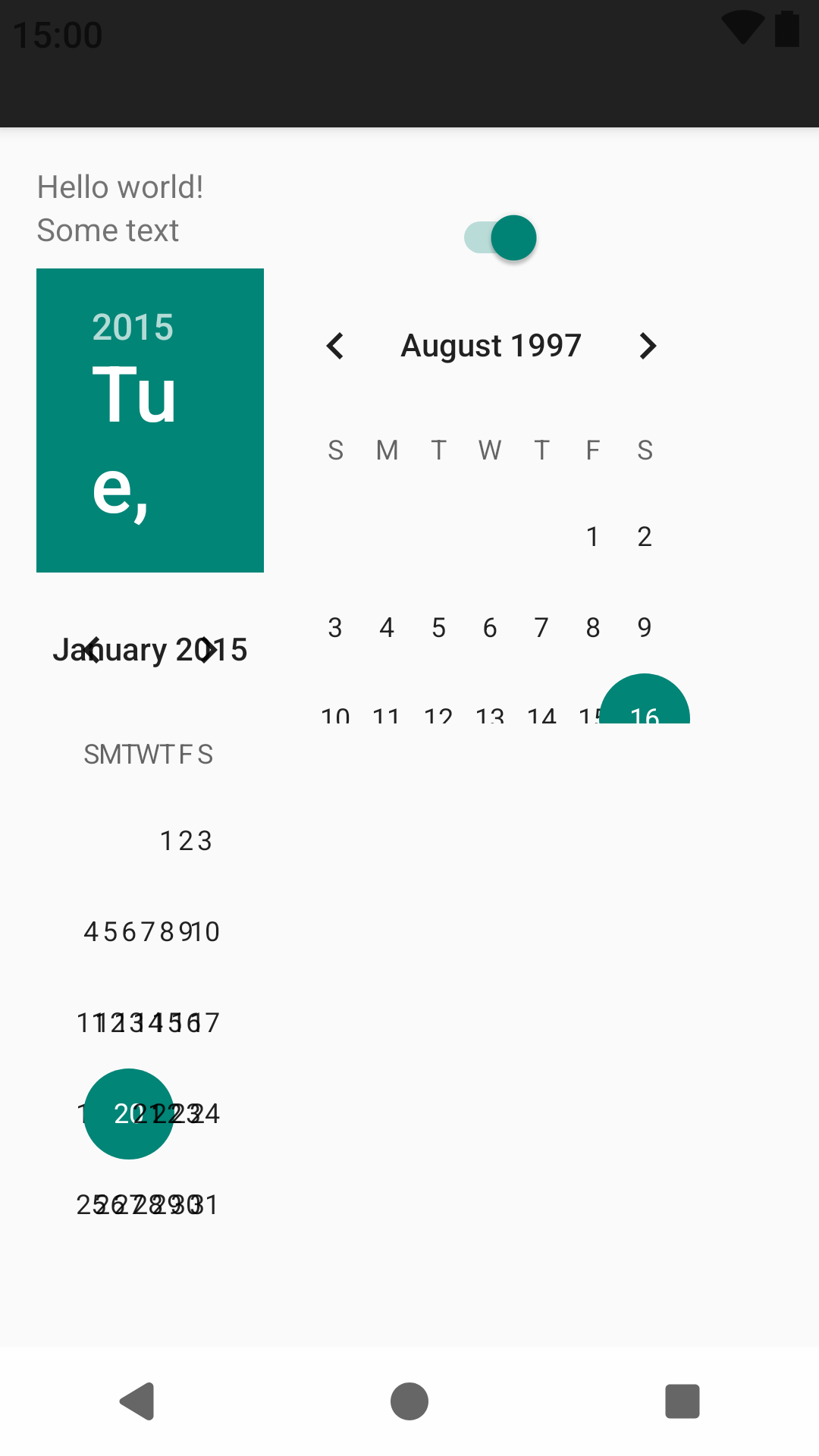Go to next month after January 2015
Viewport: 819px width, 1456px height.
click(x=207, y=650)
